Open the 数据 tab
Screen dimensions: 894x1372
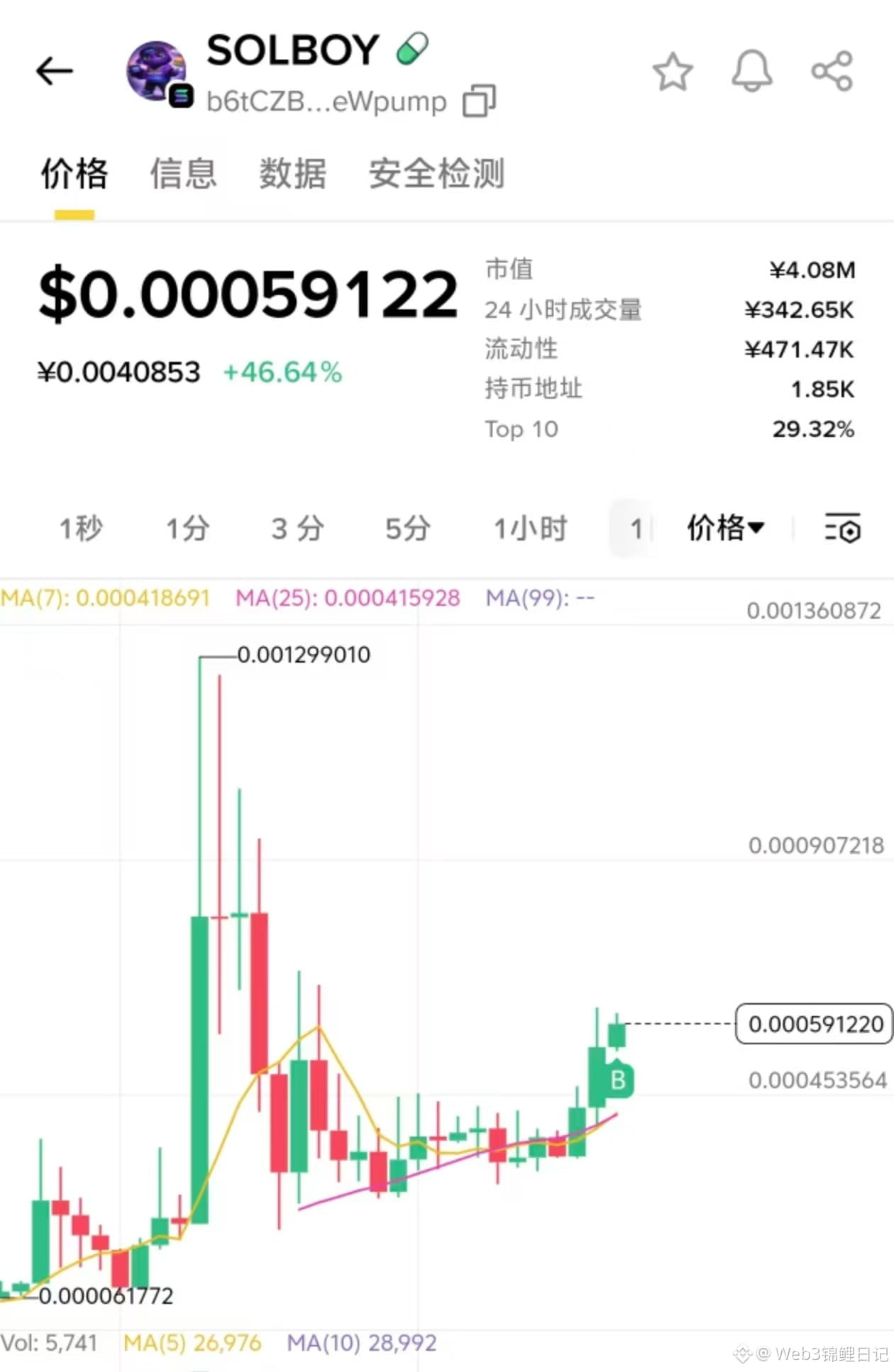[x=292, y=174]
